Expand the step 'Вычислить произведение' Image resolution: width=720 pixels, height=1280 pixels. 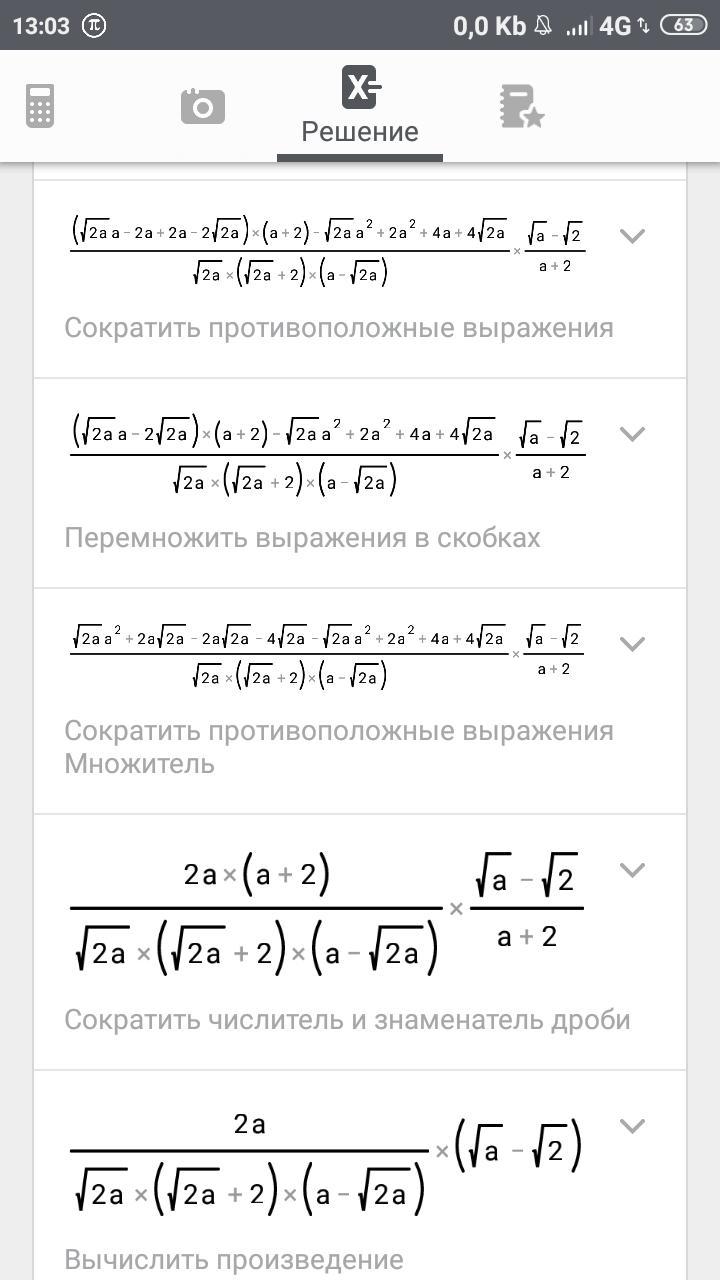632,1126
